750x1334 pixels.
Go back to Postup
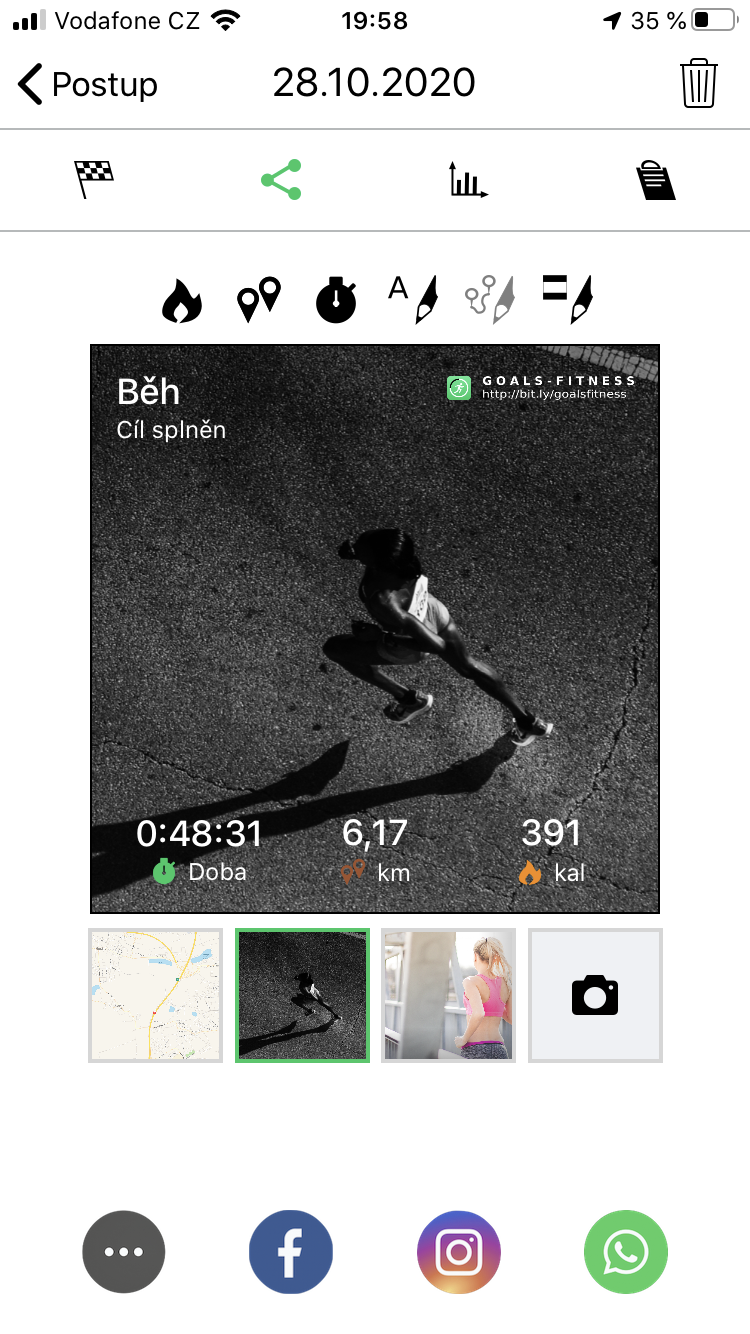pyautogui.click(x=88, y=85)
